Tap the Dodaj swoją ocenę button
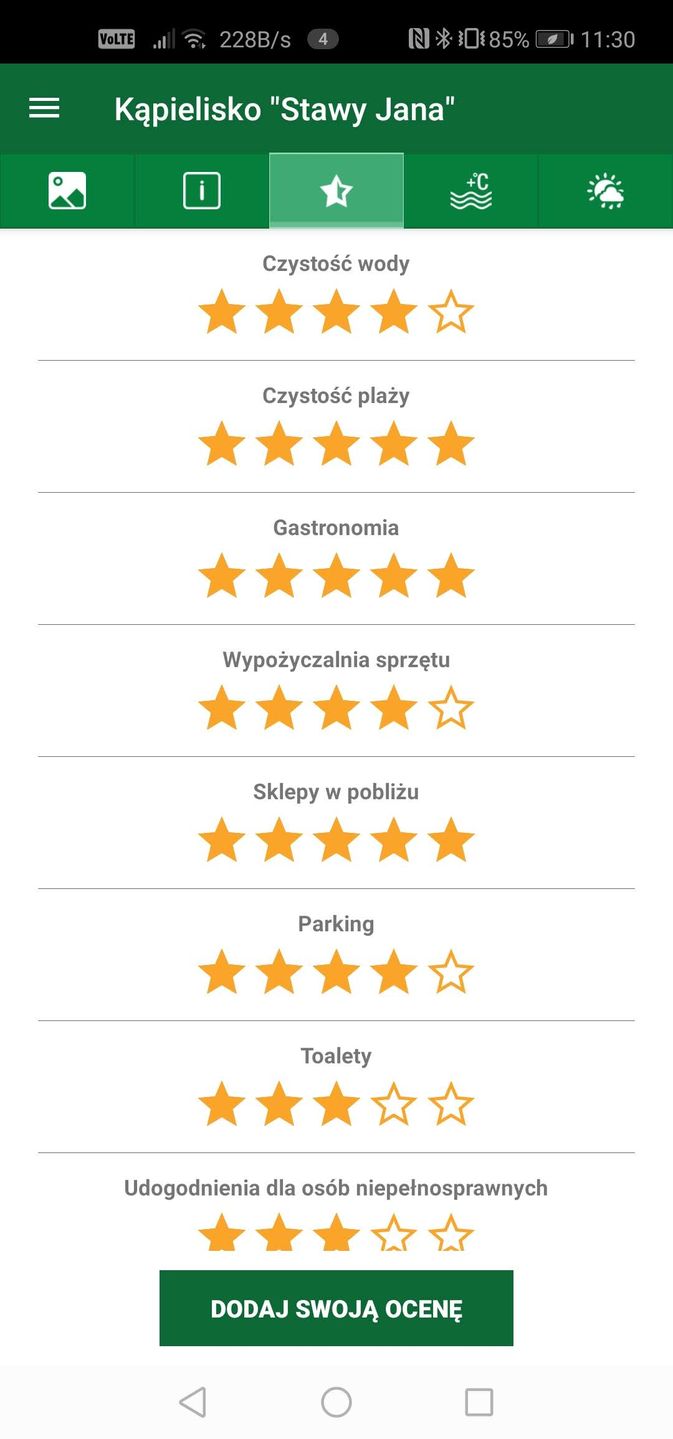Viewport: 673px width, 1439px height. 336,1308
